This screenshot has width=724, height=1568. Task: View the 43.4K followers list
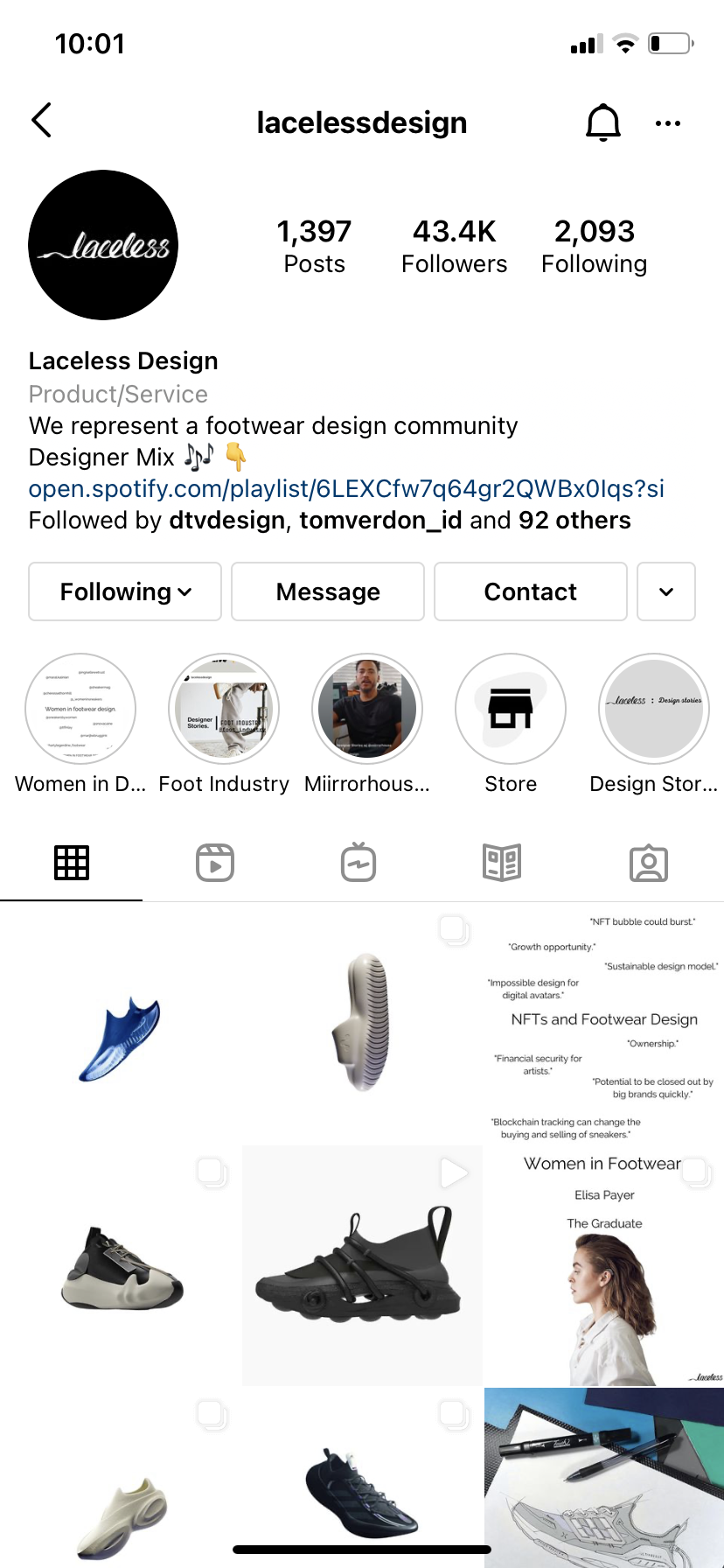point(455,247)
